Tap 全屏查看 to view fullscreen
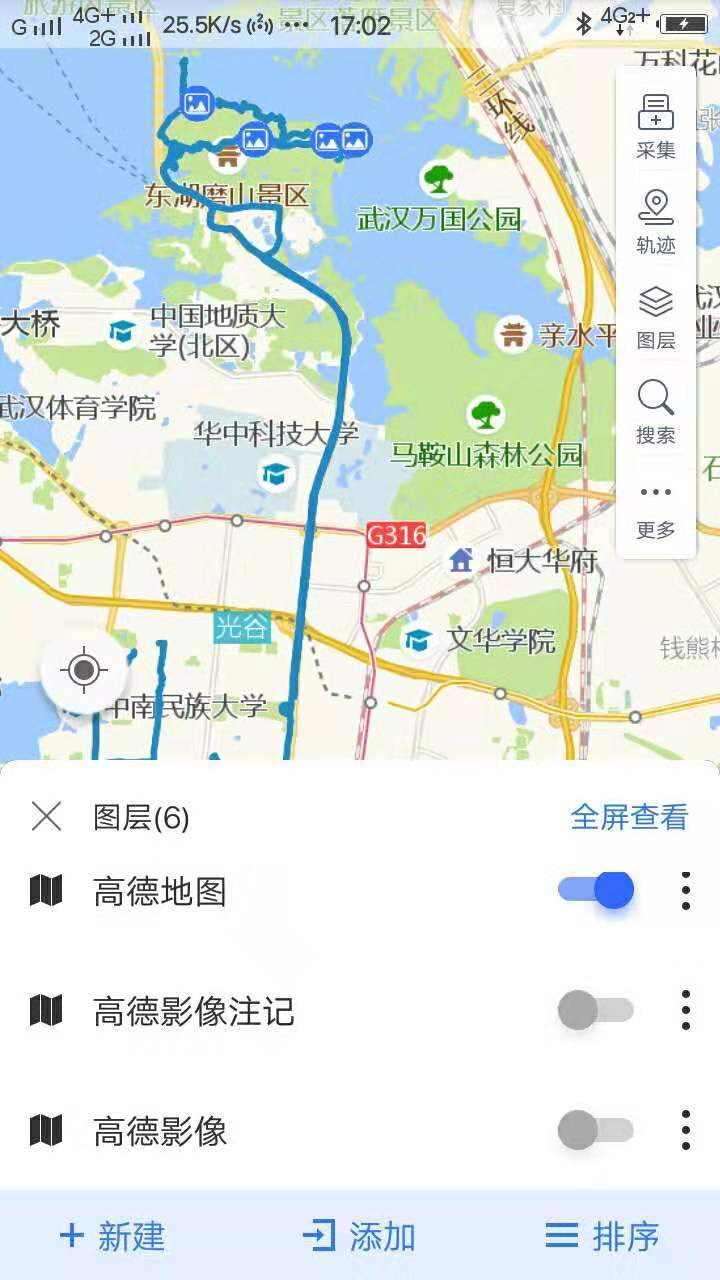The width and height of the screenshot is (720, 1280). [629, 817]
